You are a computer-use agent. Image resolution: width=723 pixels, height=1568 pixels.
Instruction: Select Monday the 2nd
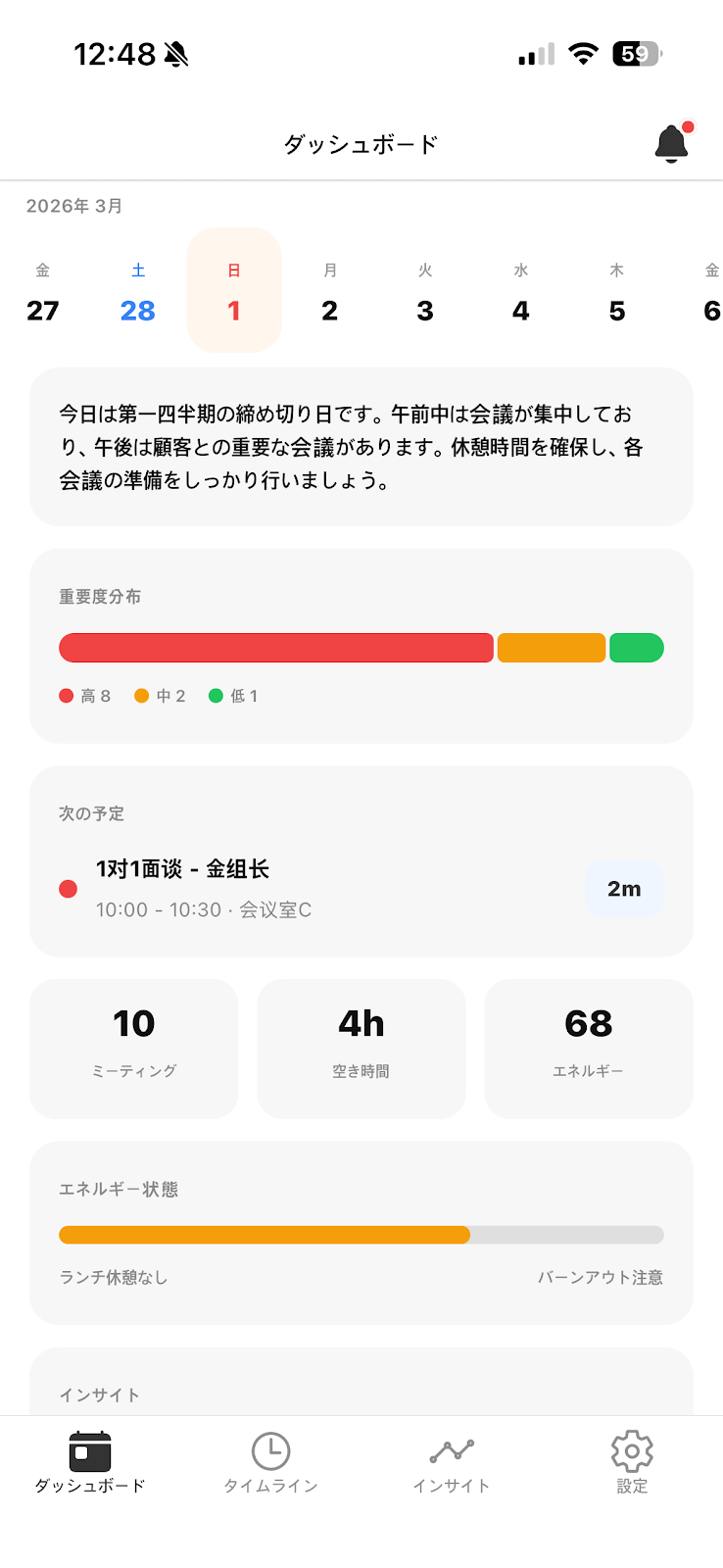coord(330,292)
